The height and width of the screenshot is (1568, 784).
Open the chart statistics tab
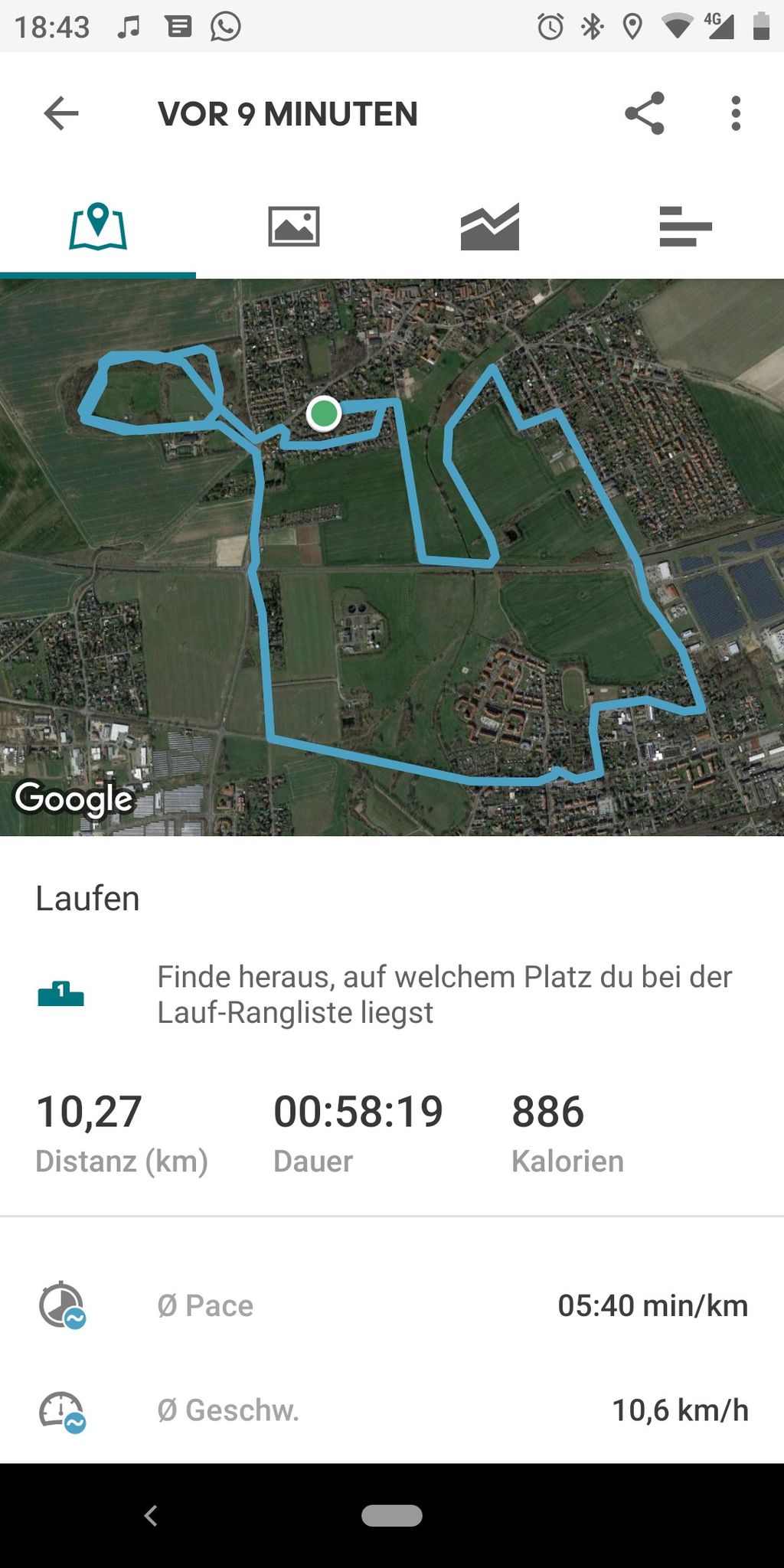pyautogui.click(x=490, y=227)
